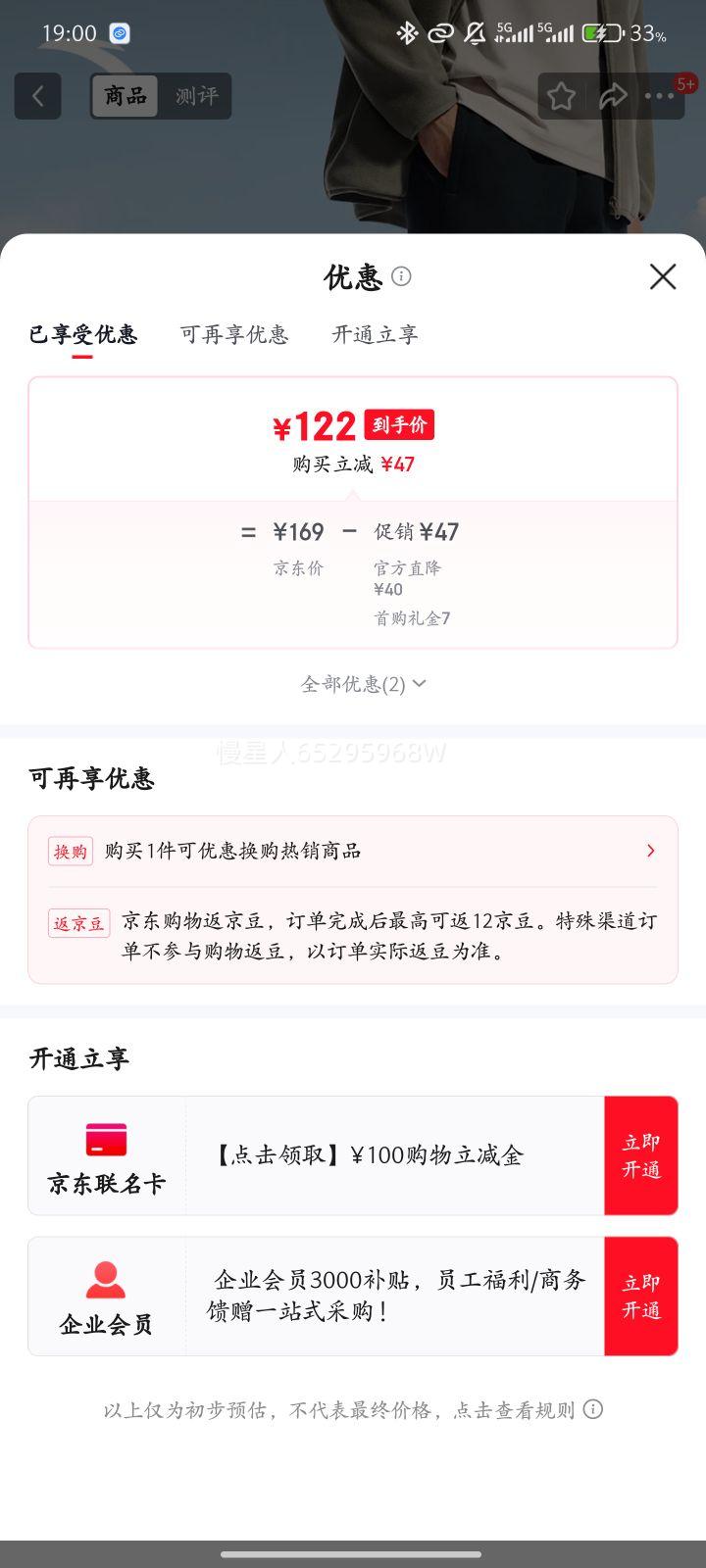Open the 换购 exchange offer via its chevron
Viewport: 706px width, 1568px height.
pos(650,851)
